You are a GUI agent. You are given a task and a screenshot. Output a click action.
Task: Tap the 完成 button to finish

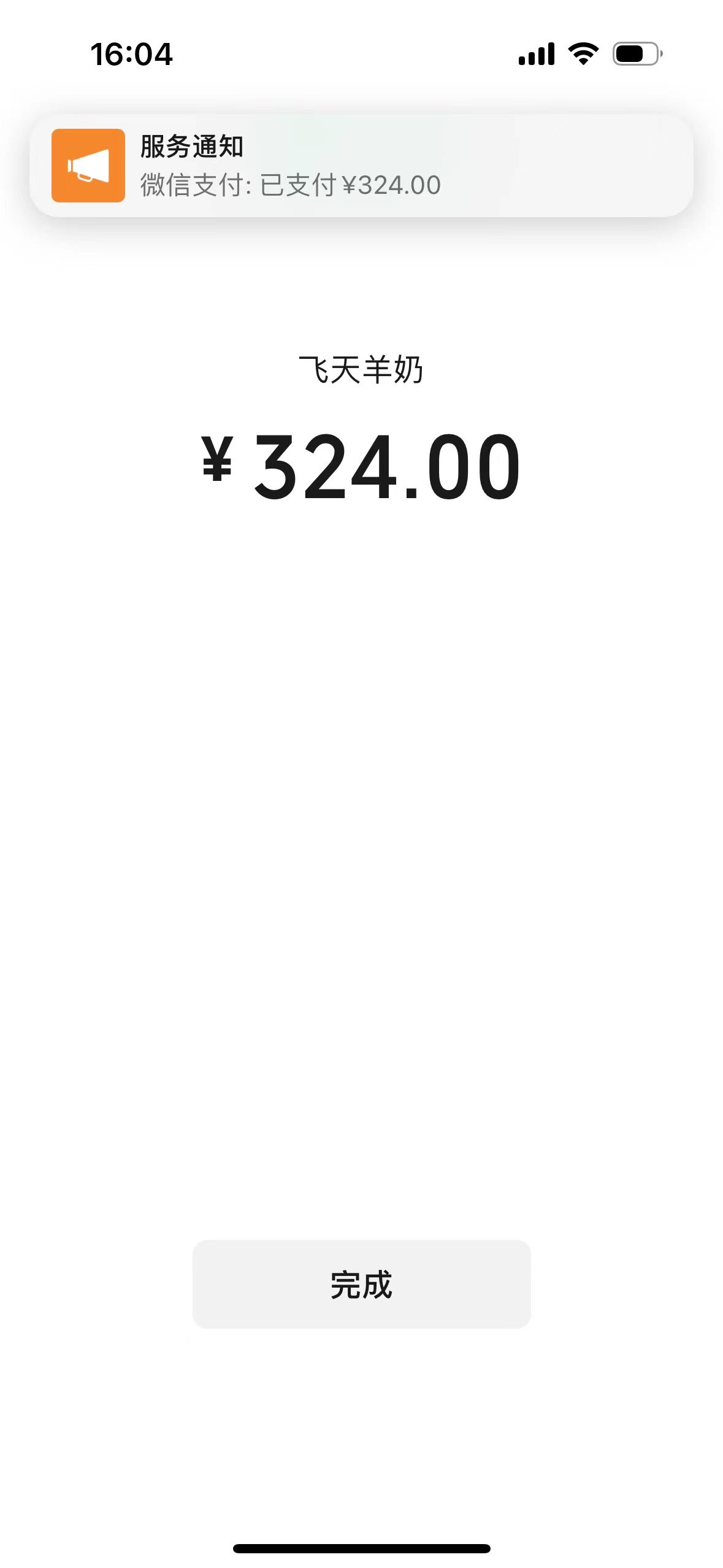(361, 1284)
